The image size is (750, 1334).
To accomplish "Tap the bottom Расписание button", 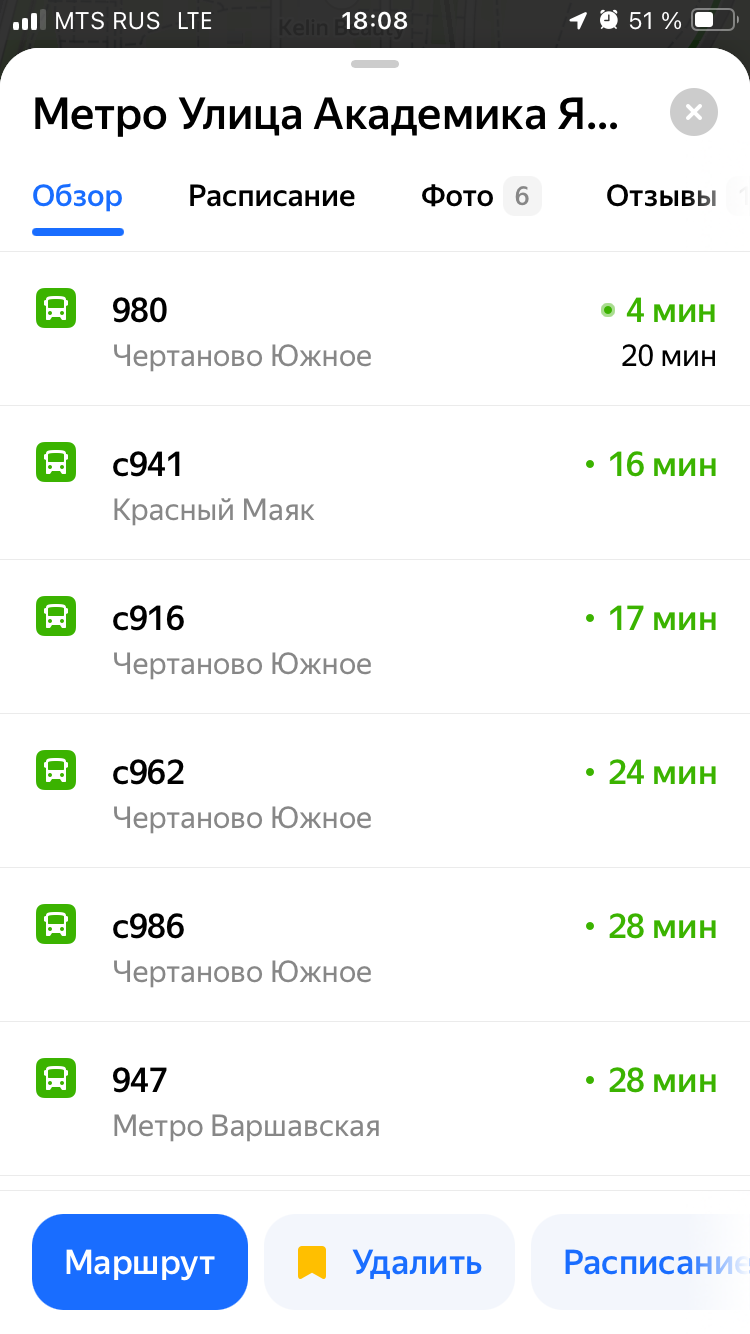I will 641,1262.
